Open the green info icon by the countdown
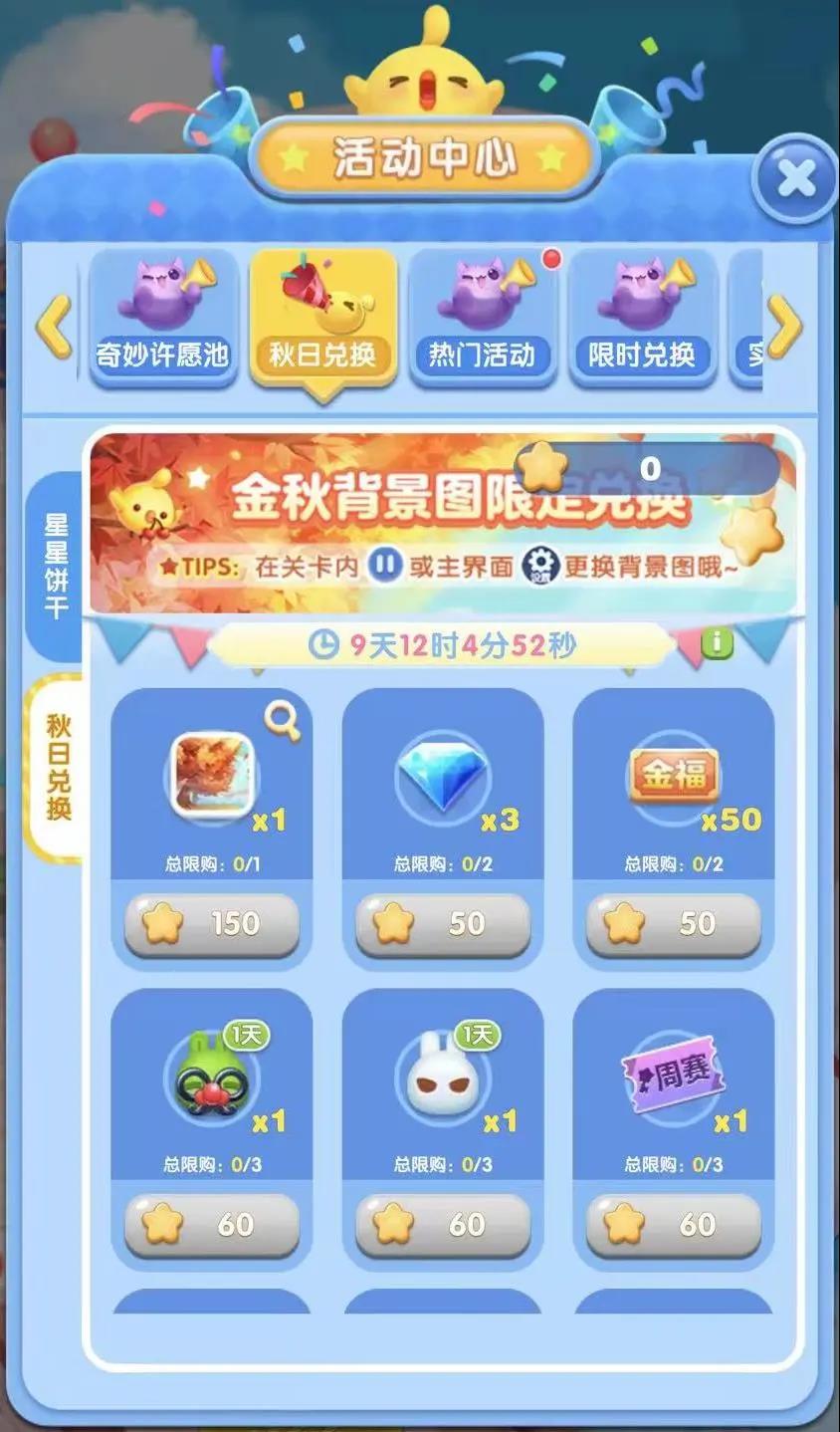 pos(717,643)
